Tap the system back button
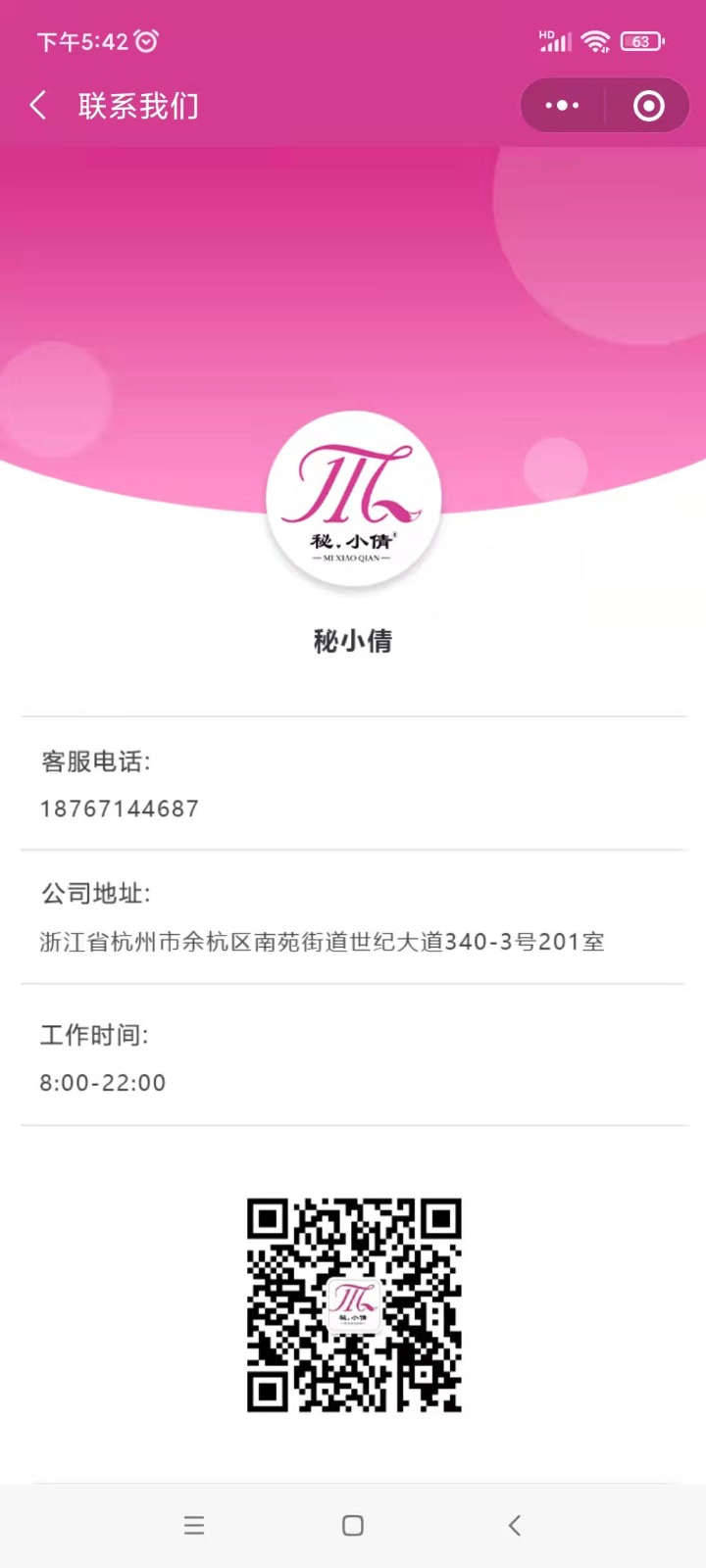The width and height of the screenshot is (706, 1568). pyautogui.click(x=515, y=1525)
